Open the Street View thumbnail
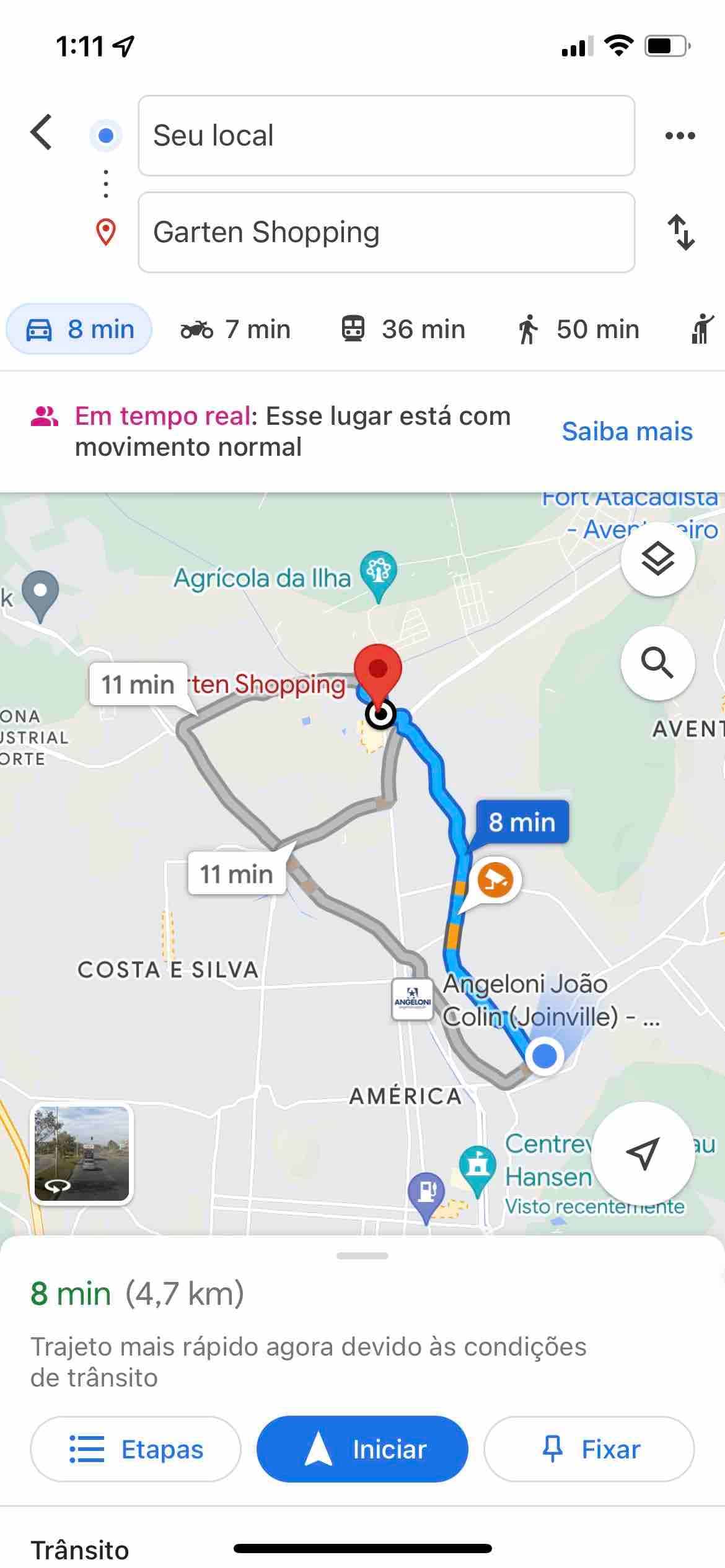Viewport: 725px width, 1568px height. (x=82, y=1153)
